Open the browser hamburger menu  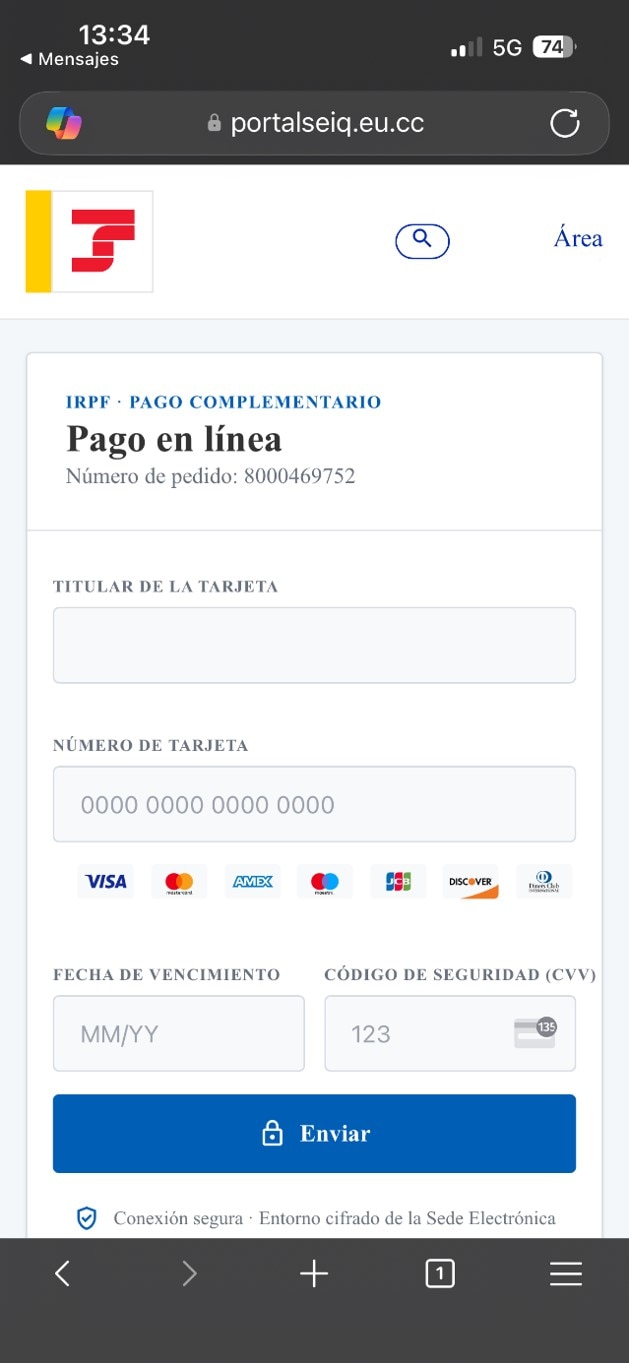coord(566,1273)
